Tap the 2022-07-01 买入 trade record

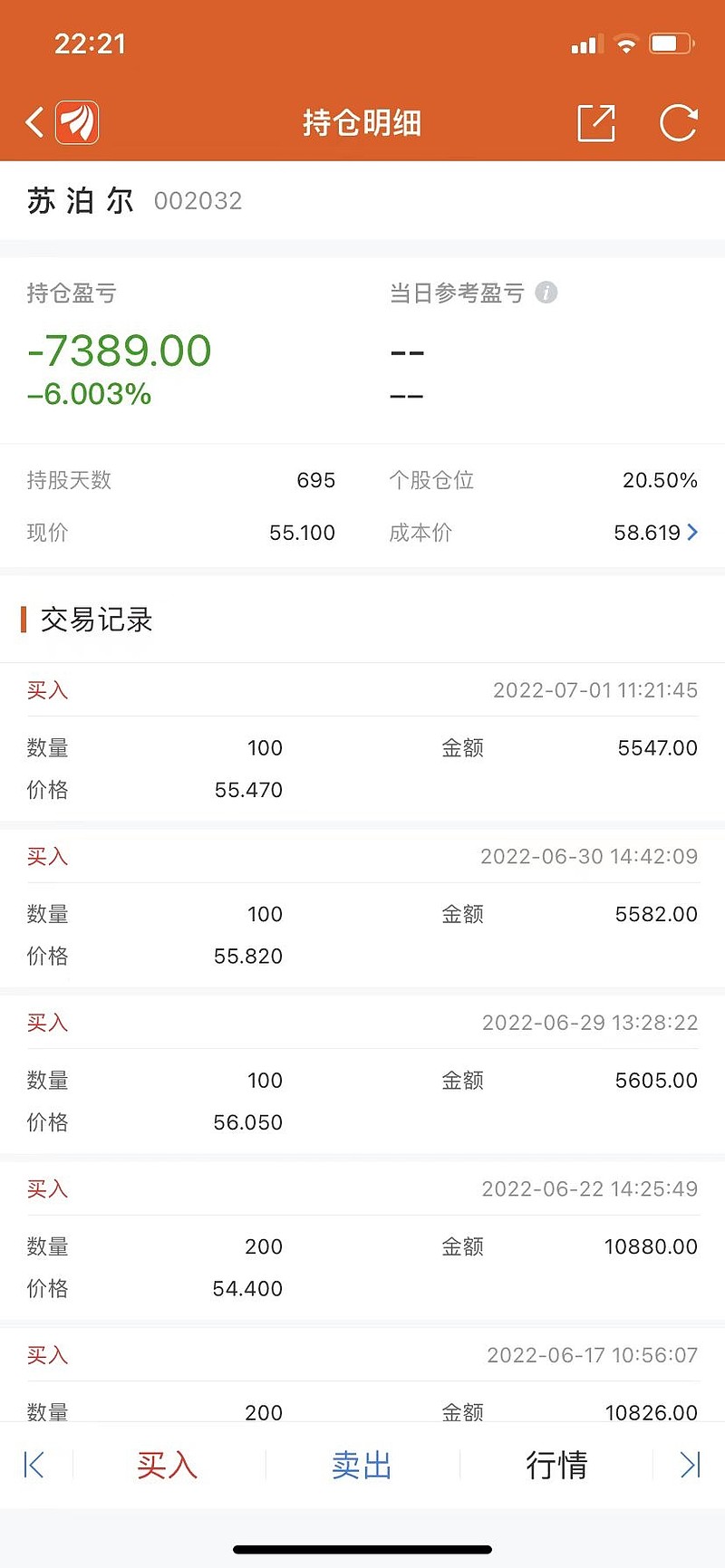click(362, 738)
